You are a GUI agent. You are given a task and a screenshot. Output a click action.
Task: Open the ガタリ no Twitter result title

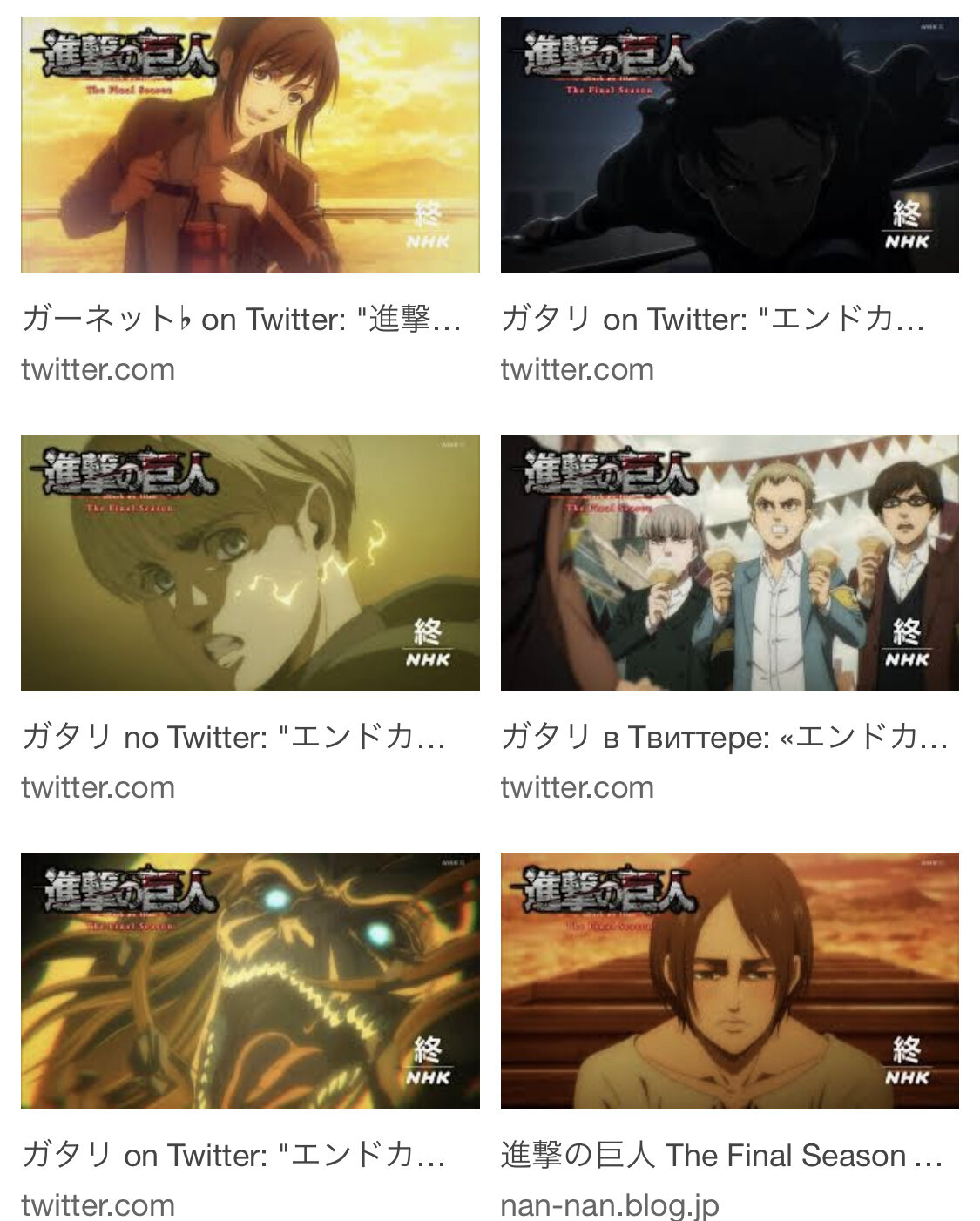pyautogui.click(x=233, y=737)
